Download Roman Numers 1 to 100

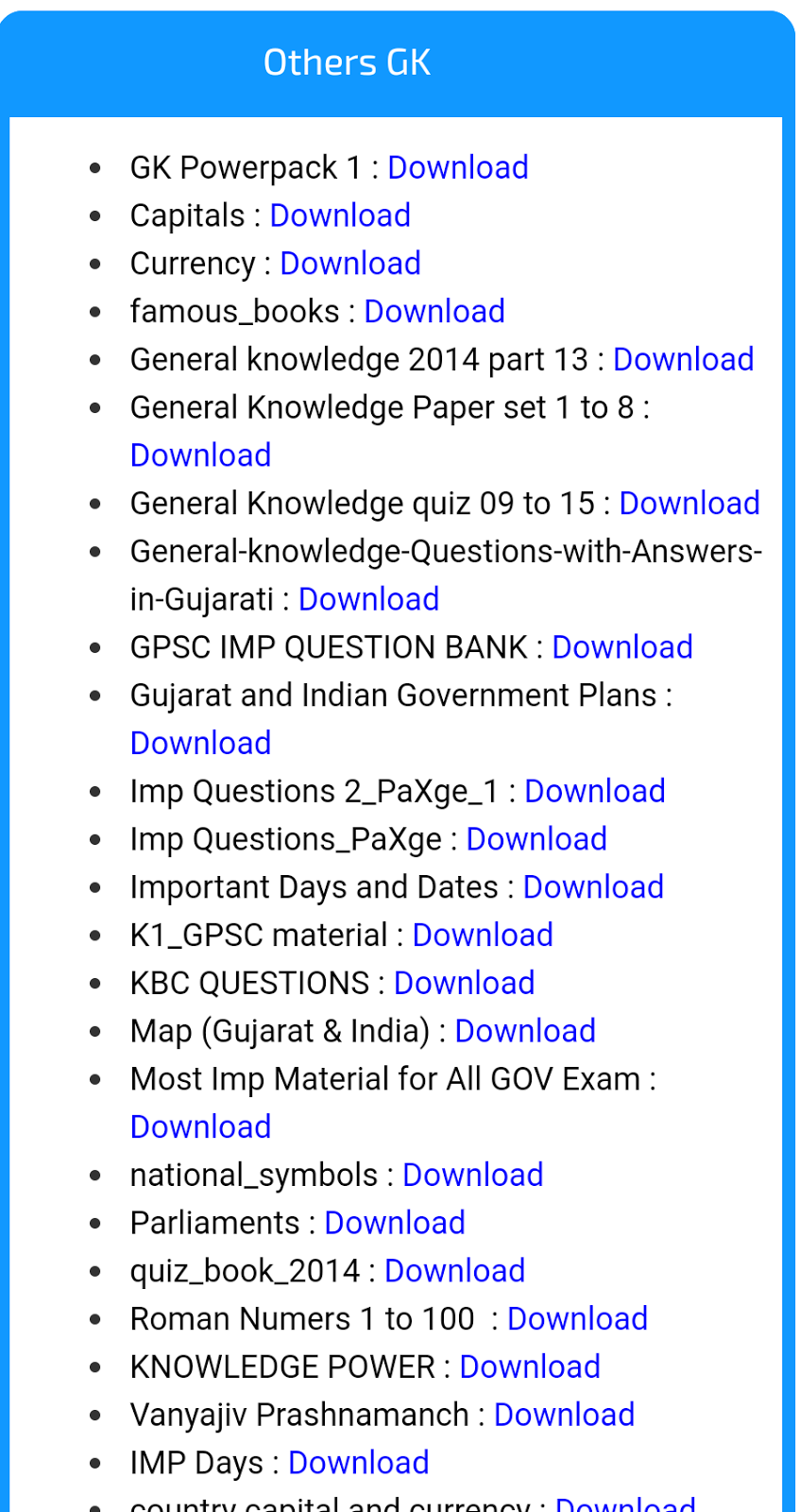pos(577,1319)
